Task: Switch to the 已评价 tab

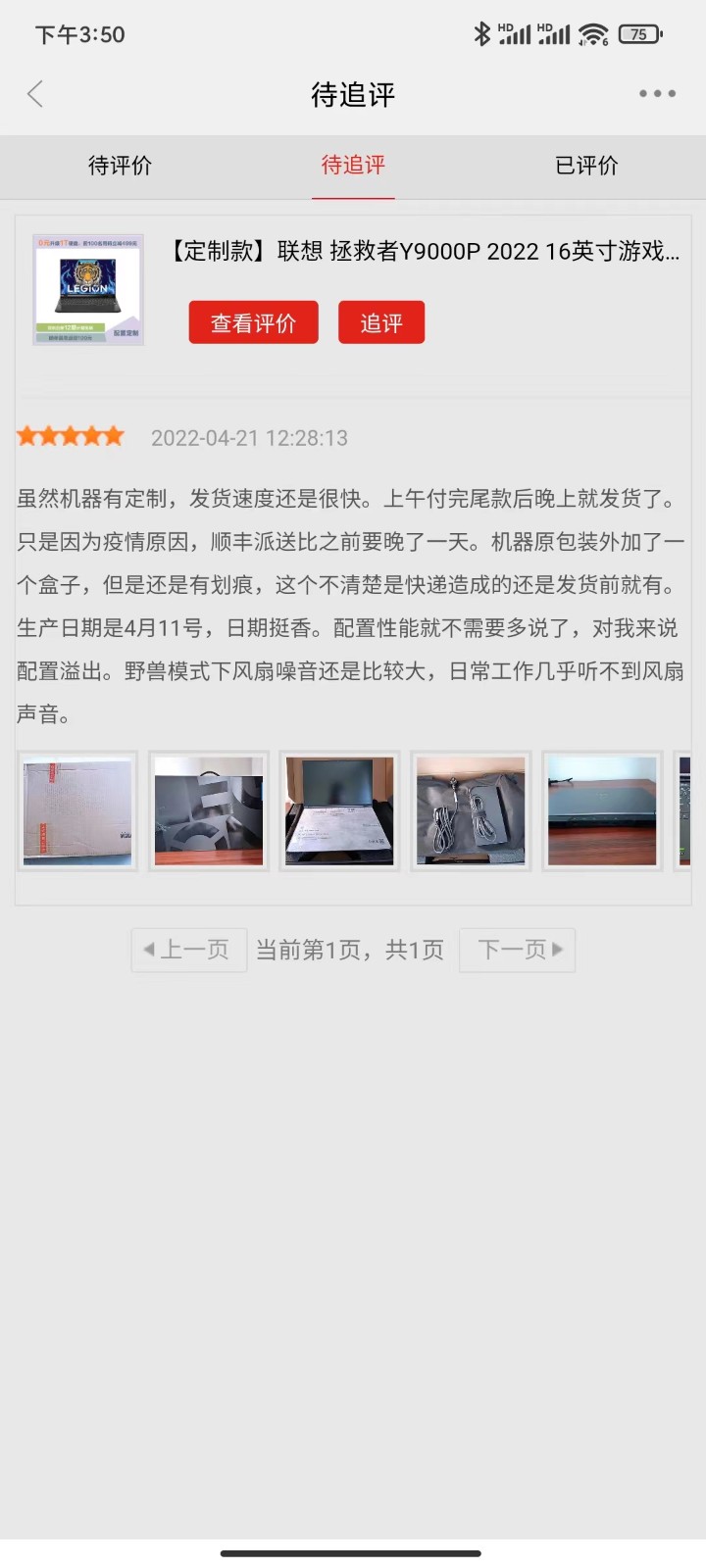Action: click(586, 166)
